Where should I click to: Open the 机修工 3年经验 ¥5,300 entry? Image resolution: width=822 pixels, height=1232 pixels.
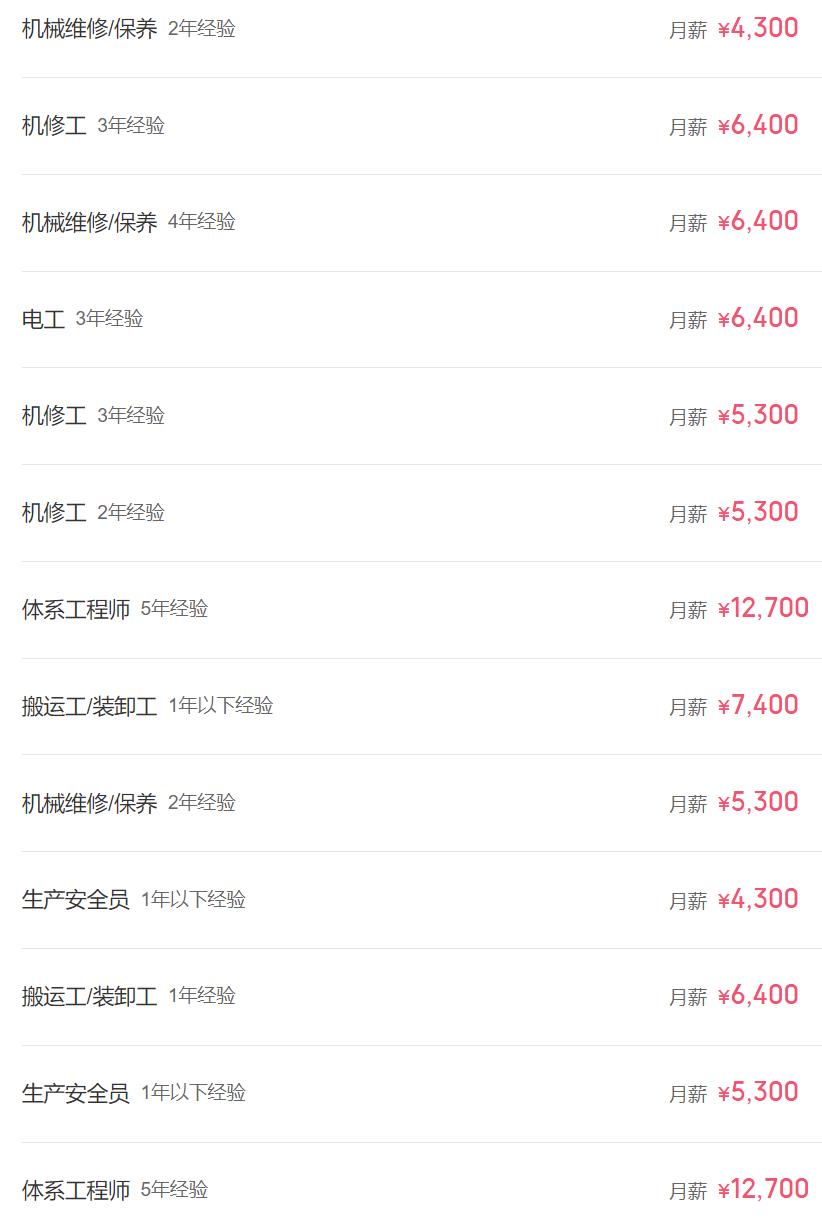click(x=55, y=416)
